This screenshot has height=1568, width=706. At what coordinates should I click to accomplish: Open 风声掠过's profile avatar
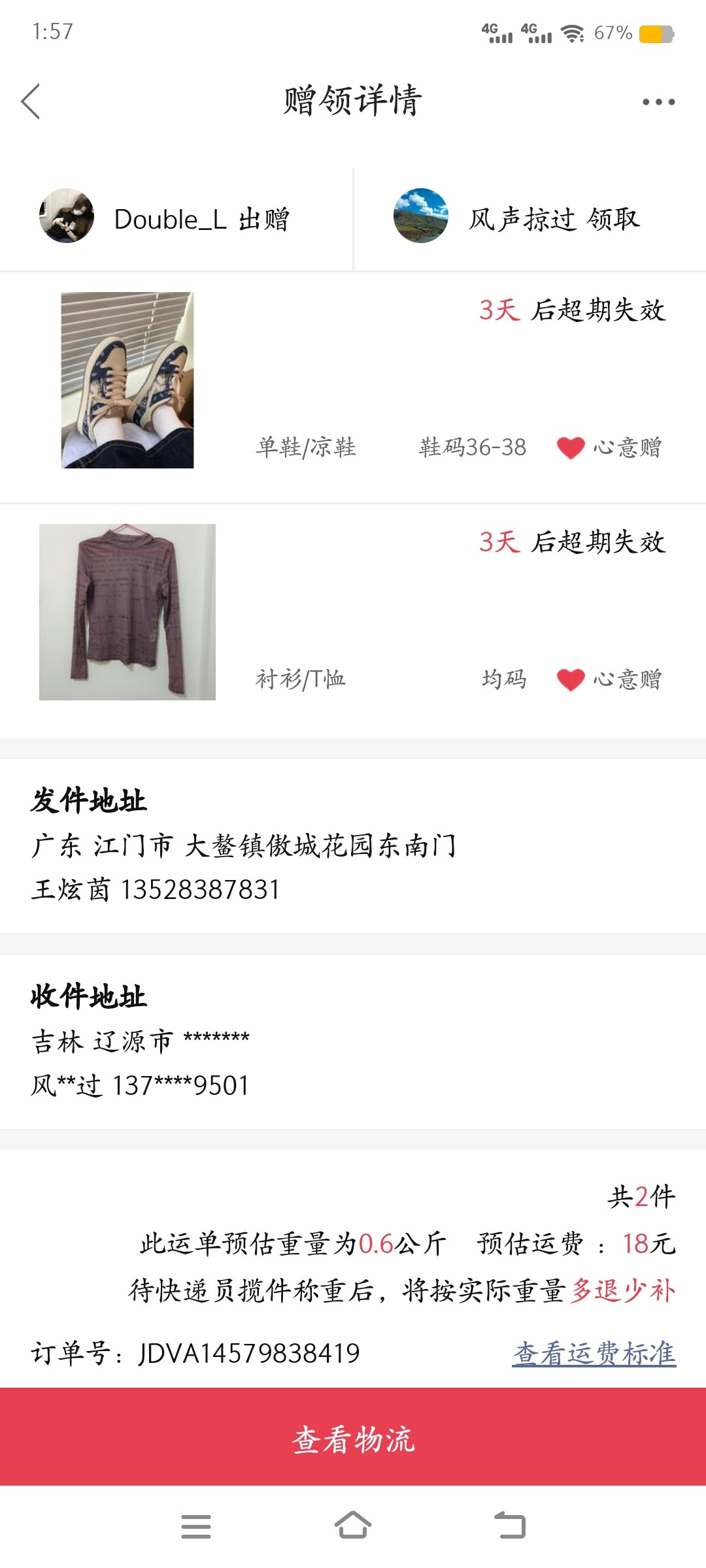(x=421, y=216)
